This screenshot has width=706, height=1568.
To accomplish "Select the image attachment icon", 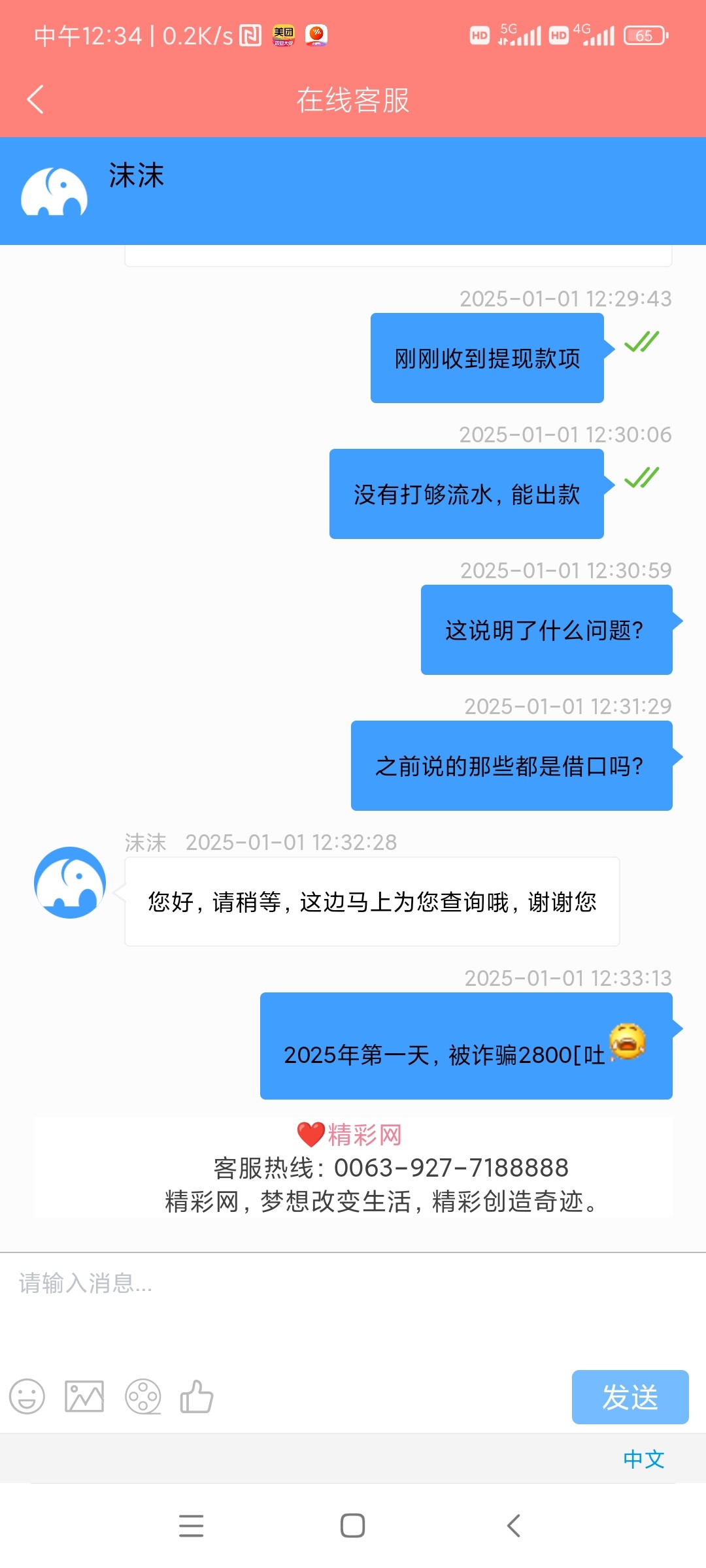I will [85, 1396].
